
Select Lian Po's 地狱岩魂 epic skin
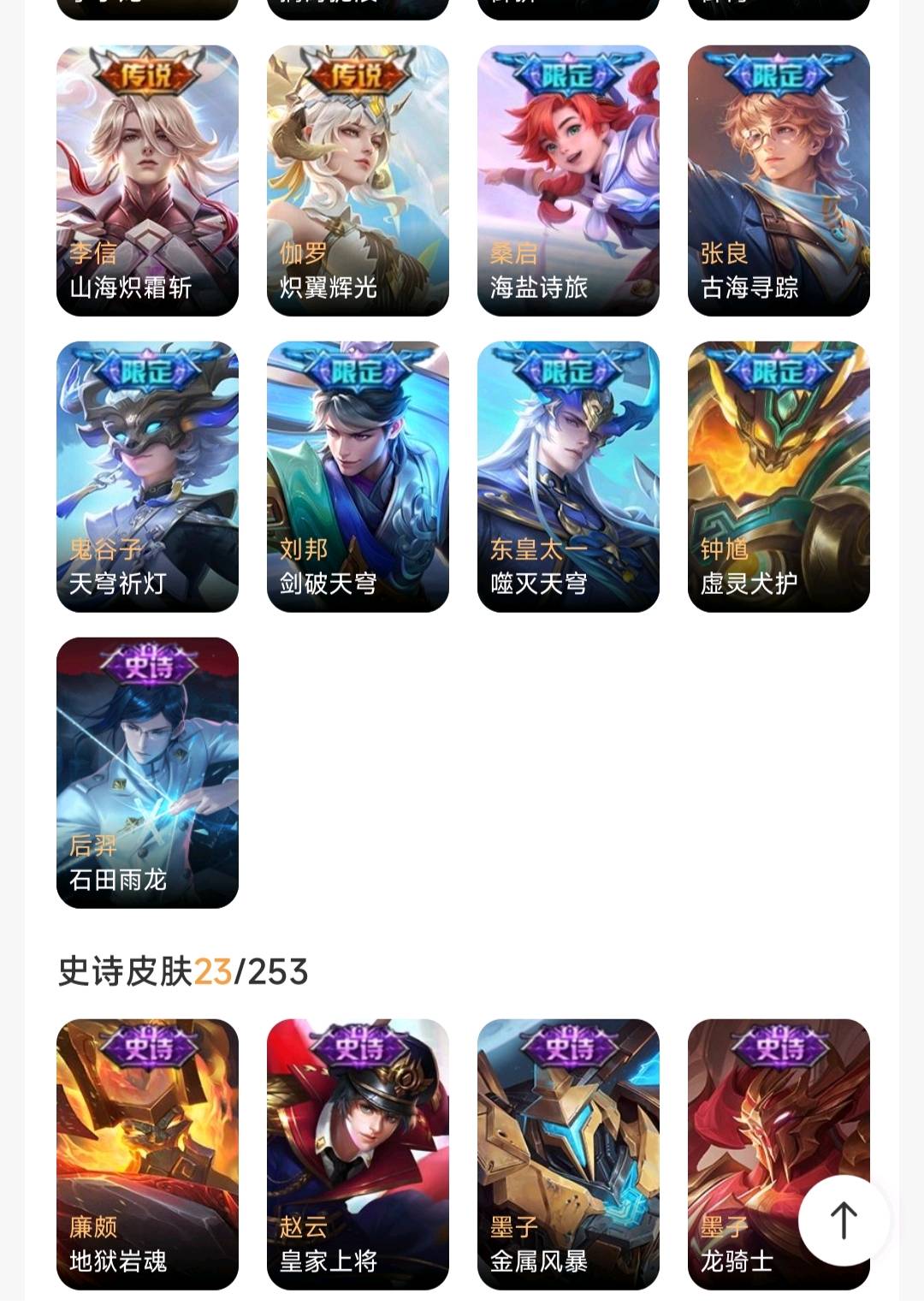point(147,1154)
